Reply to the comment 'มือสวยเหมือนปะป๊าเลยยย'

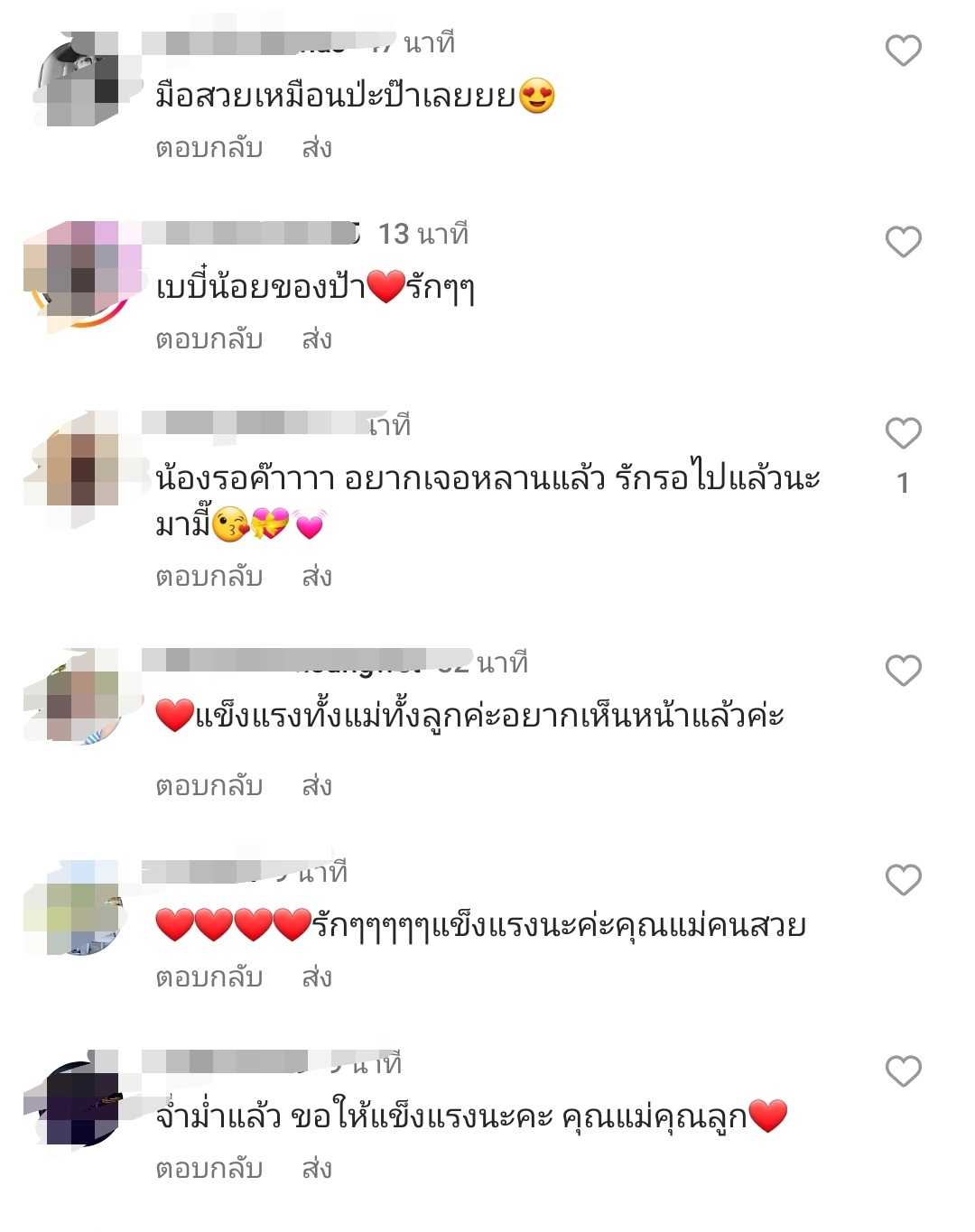(209, 148)
